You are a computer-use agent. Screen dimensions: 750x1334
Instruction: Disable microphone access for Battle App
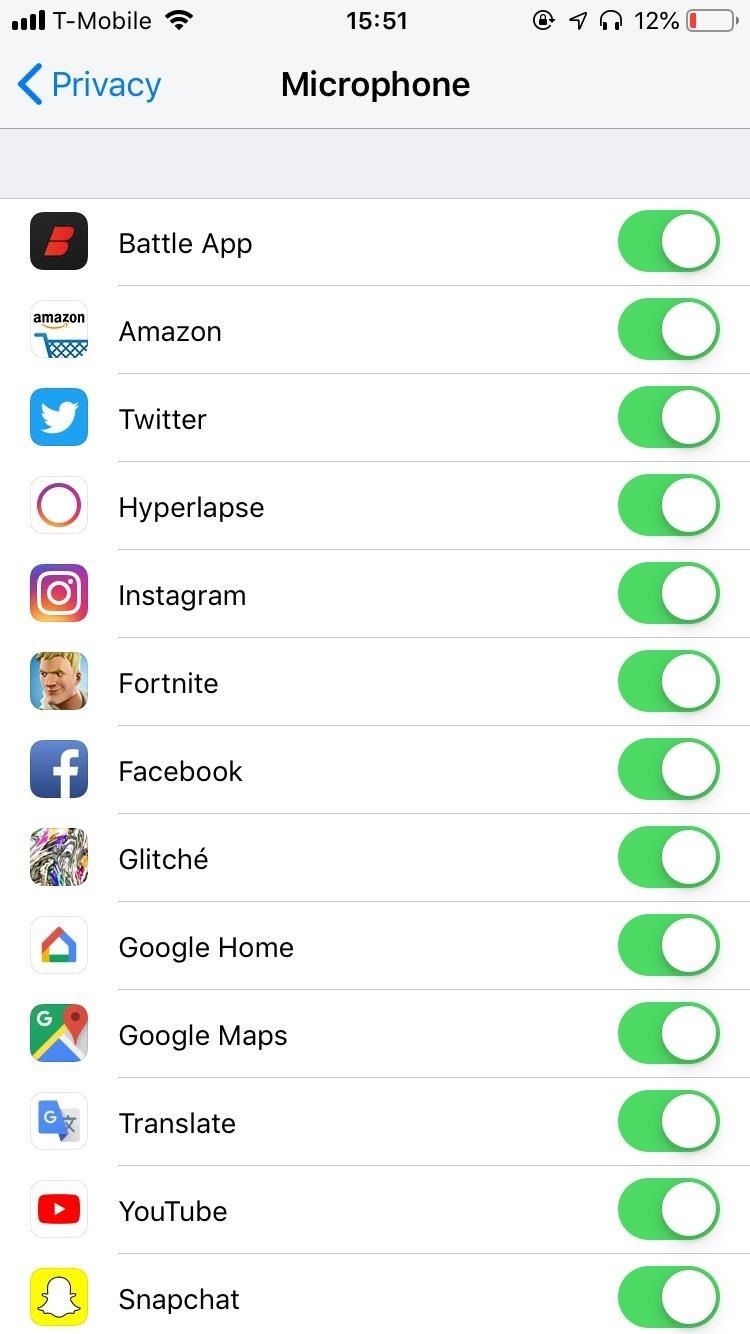click(x=668, y=242)
